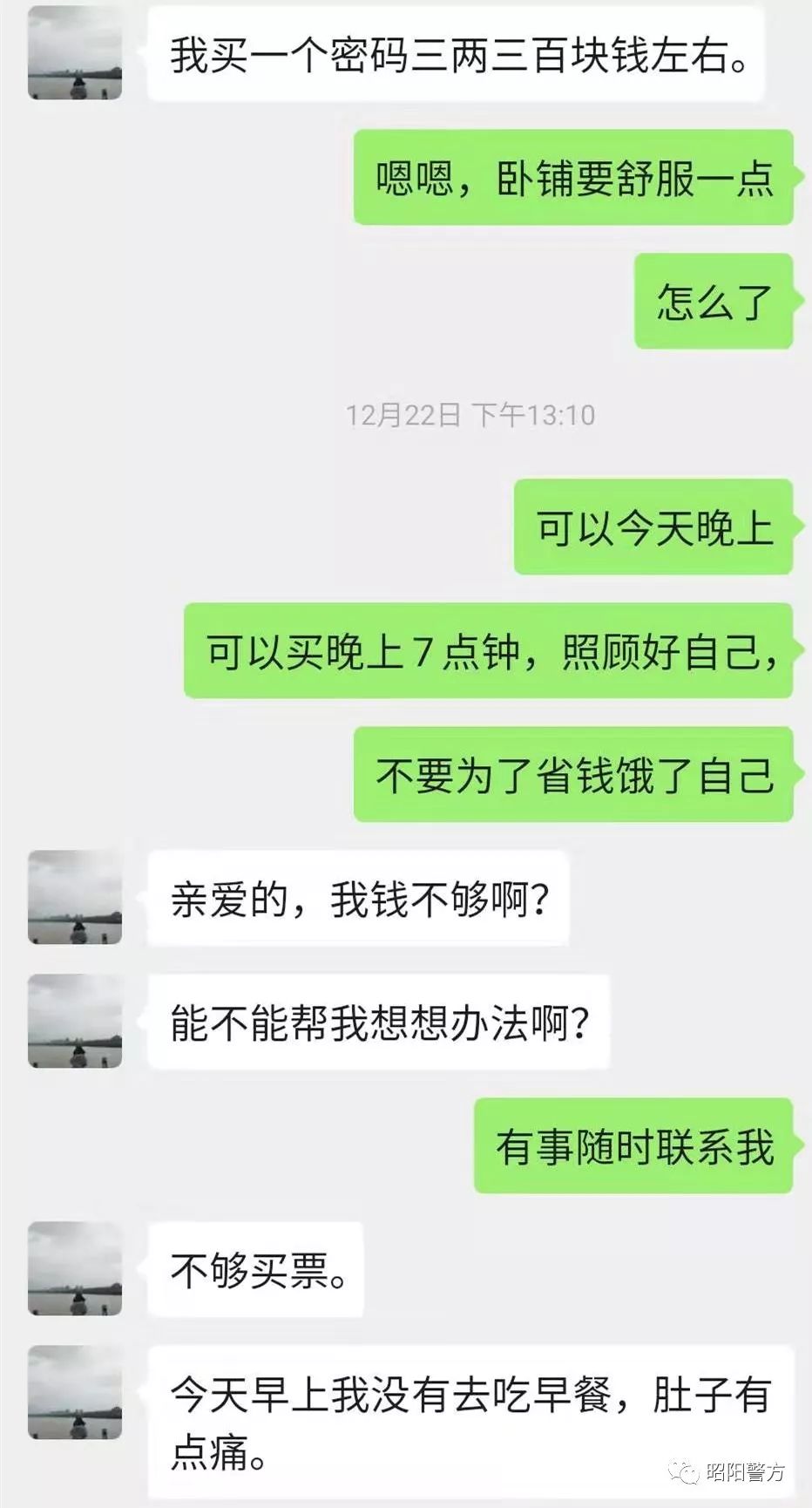
Task: View profile from avatar beside 今天早上我没有去吃早餐
Action: coord(75,1392)
